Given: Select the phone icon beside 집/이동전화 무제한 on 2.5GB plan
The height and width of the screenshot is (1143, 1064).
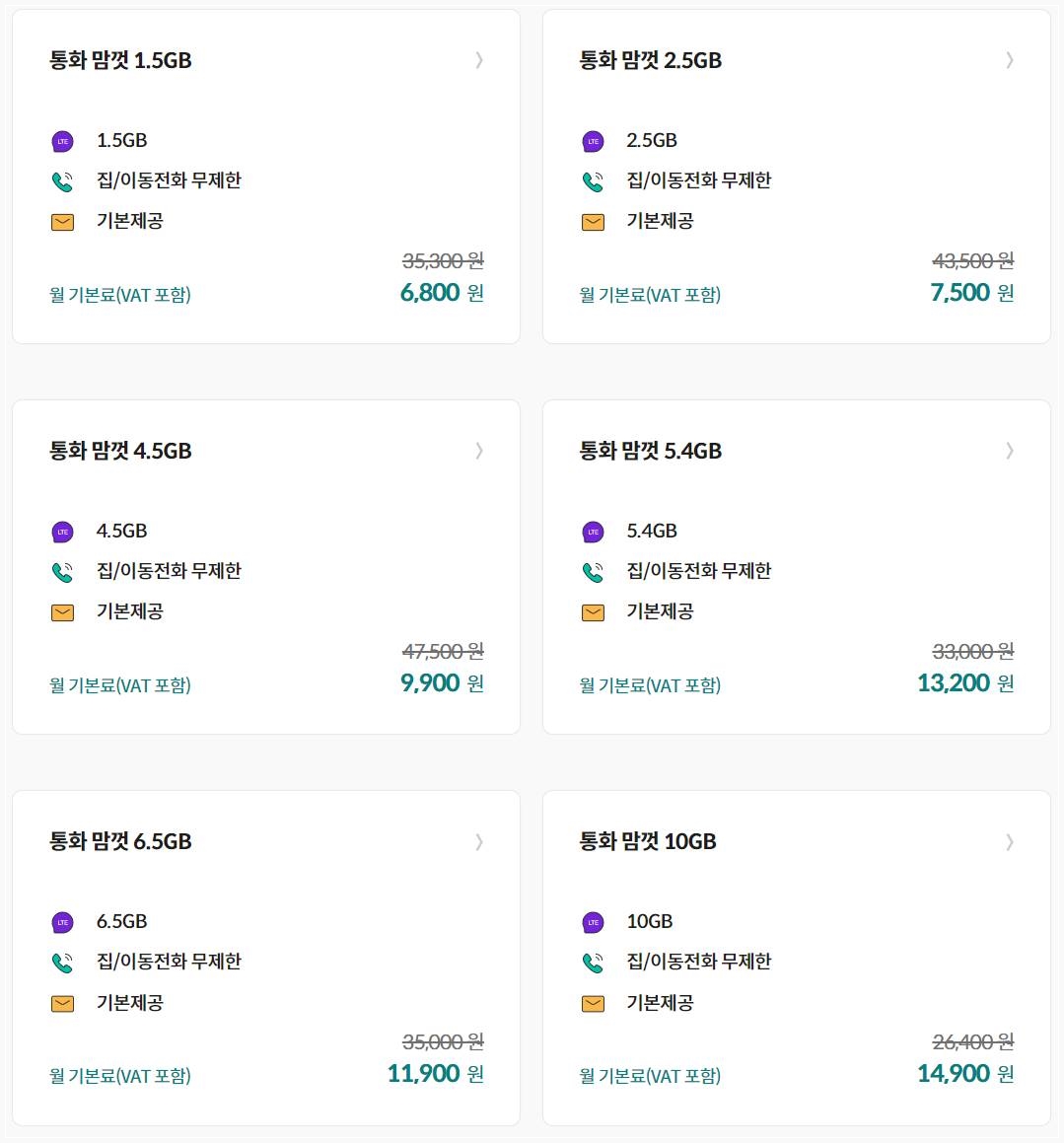Looking at the screenshot, I should click(x=592, y=180).
